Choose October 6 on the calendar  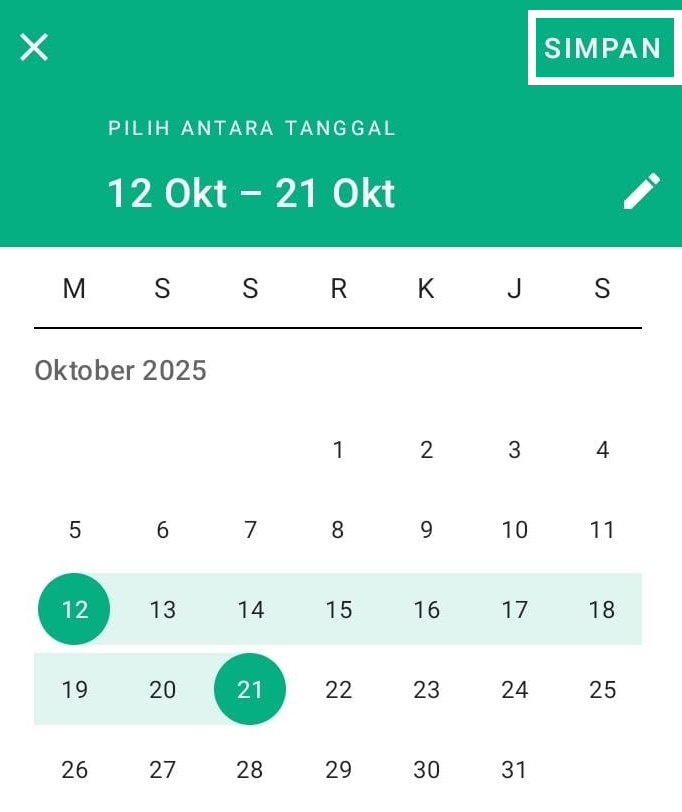click(162, 530)
